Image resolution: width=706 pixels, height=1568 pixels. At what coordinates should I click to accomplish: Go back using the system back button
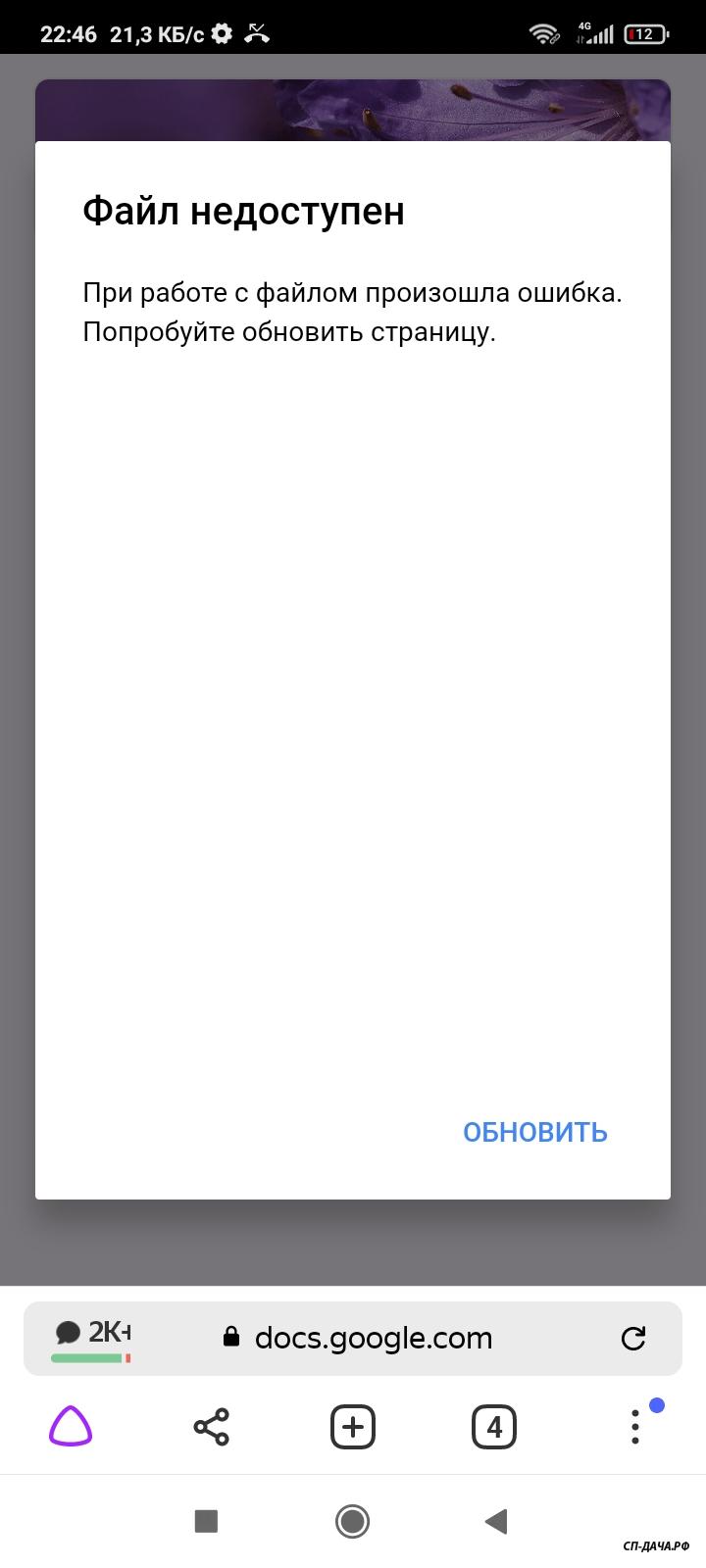click(x=496, y=1521)
